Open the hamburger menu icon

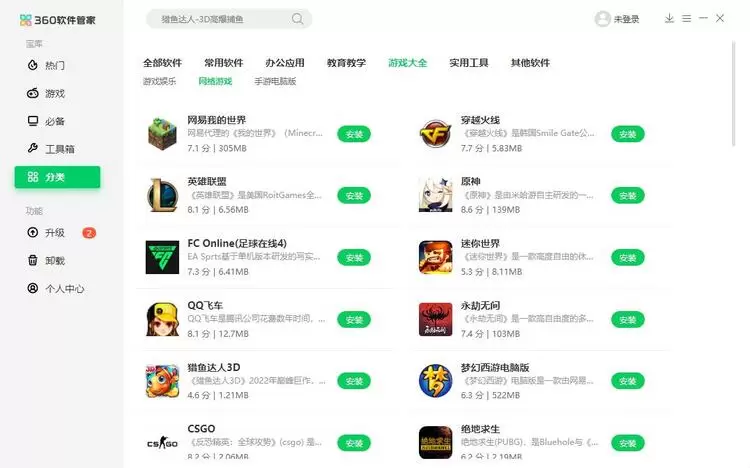pos(686,19)
